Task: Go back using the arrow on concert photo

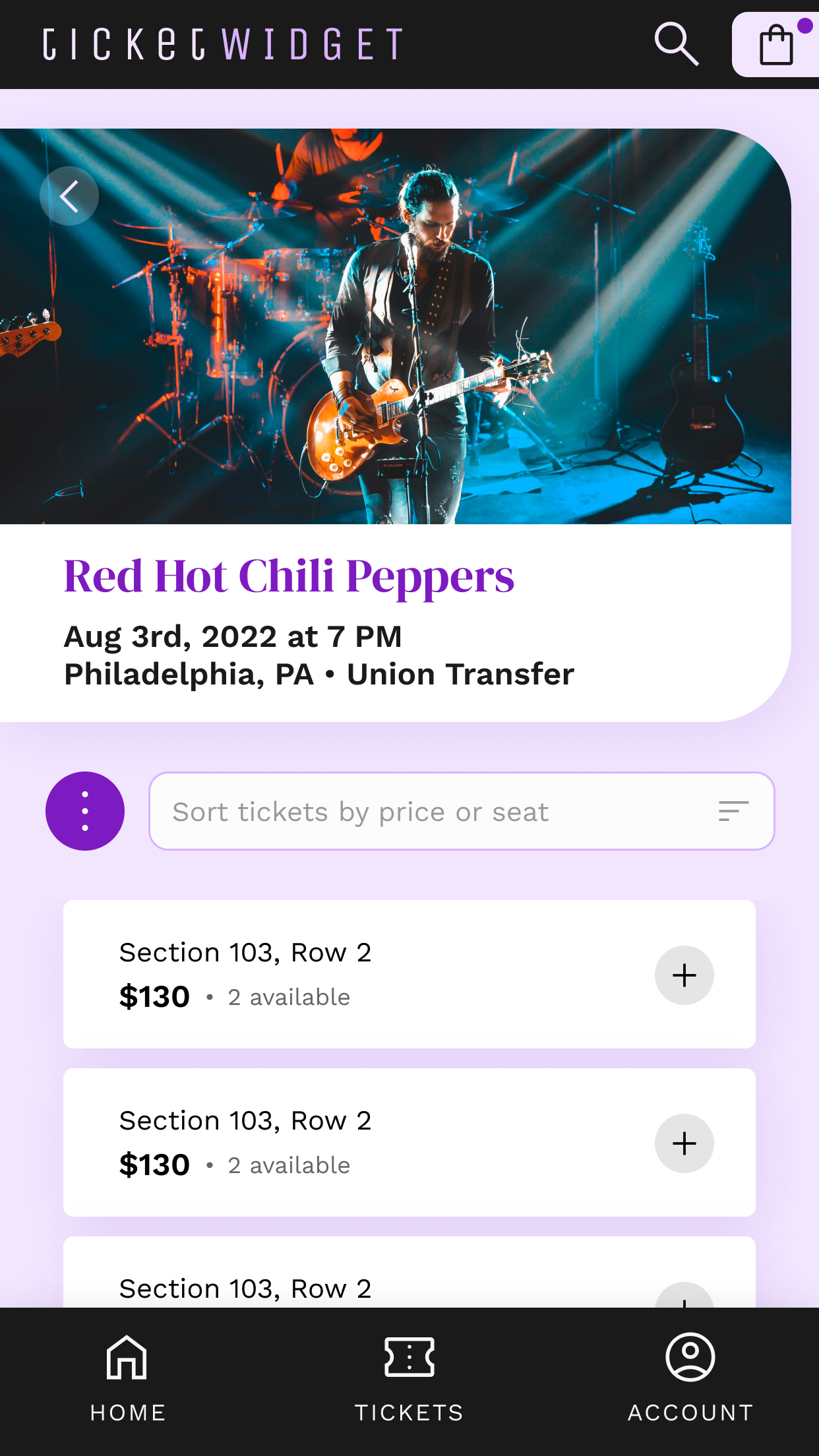Action: tap(69, 196)
